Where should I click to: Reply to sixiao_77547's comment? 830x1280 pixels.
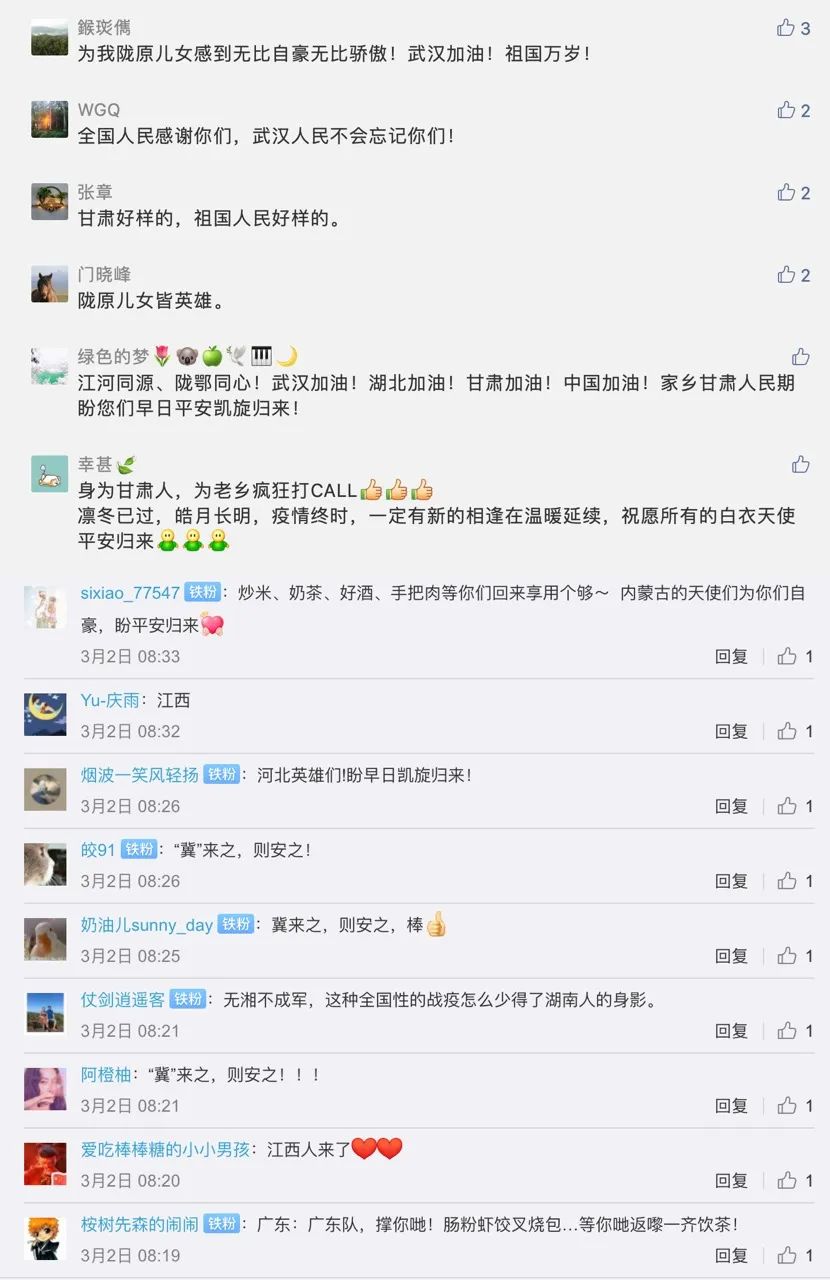(x=731, y=657)
